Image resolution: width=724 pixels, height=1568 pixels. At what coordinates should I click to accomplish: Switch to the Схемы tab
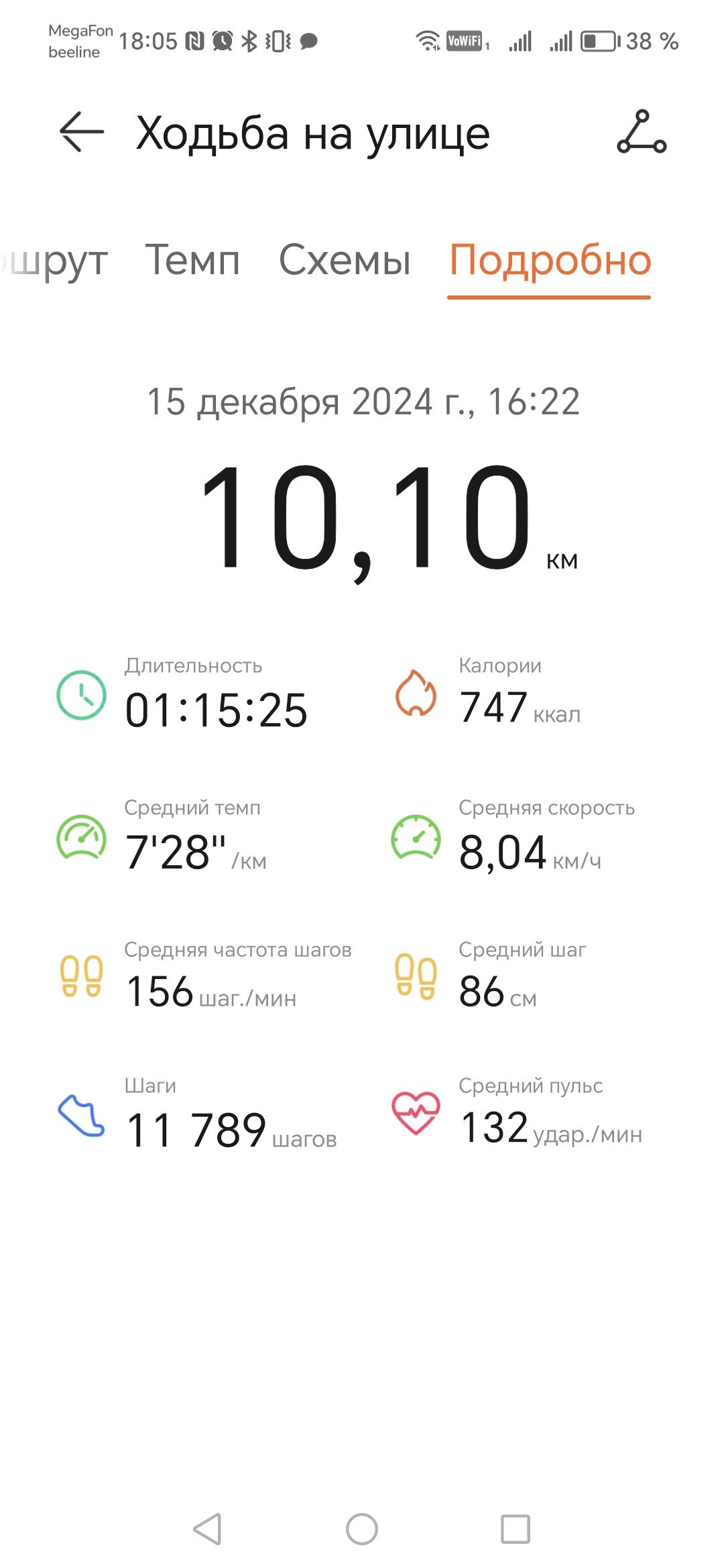pos(345,260)
